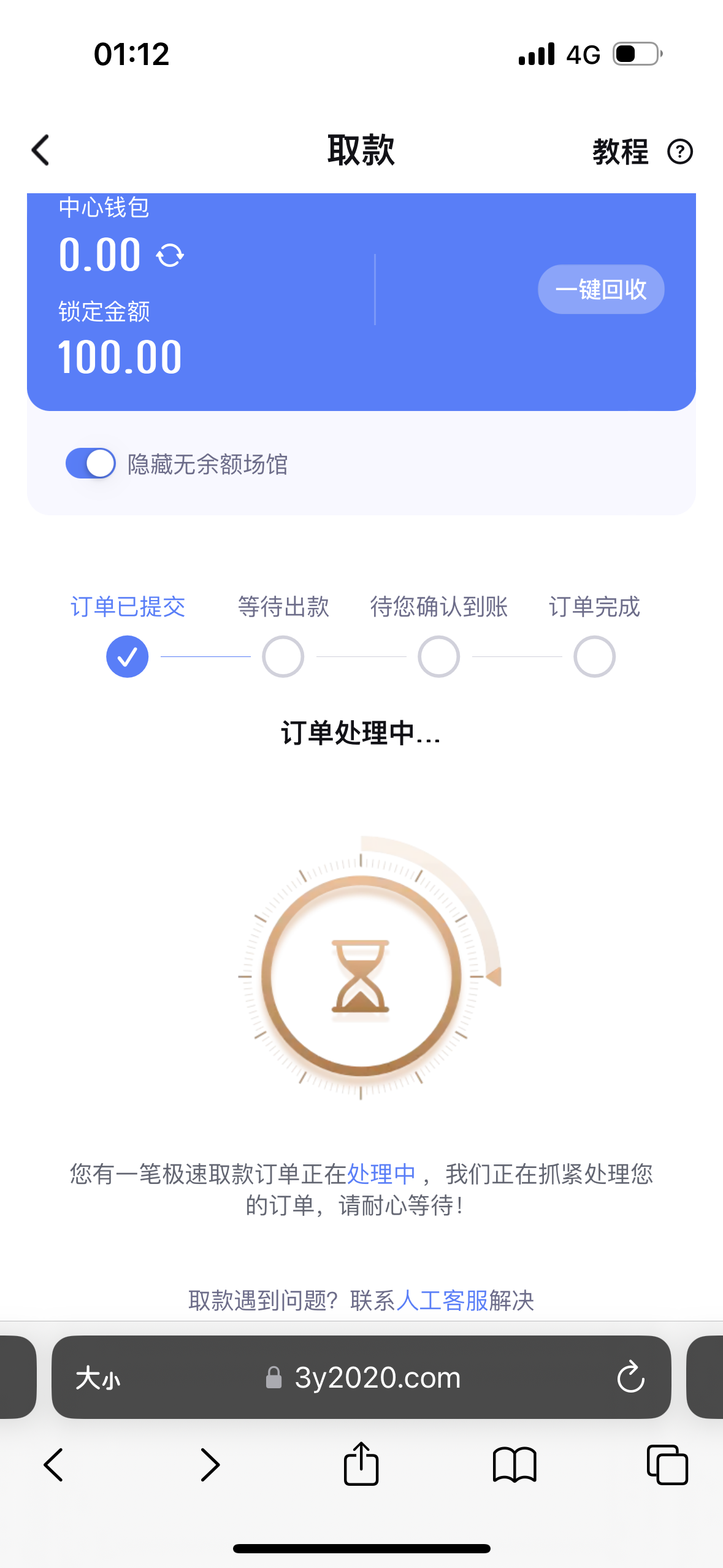The width and height of the screenshot is (723, 1568).
Task: Toggle 隐藏无余额场馆 switch off
Action: pyautogui.click(x=91, y=463)
